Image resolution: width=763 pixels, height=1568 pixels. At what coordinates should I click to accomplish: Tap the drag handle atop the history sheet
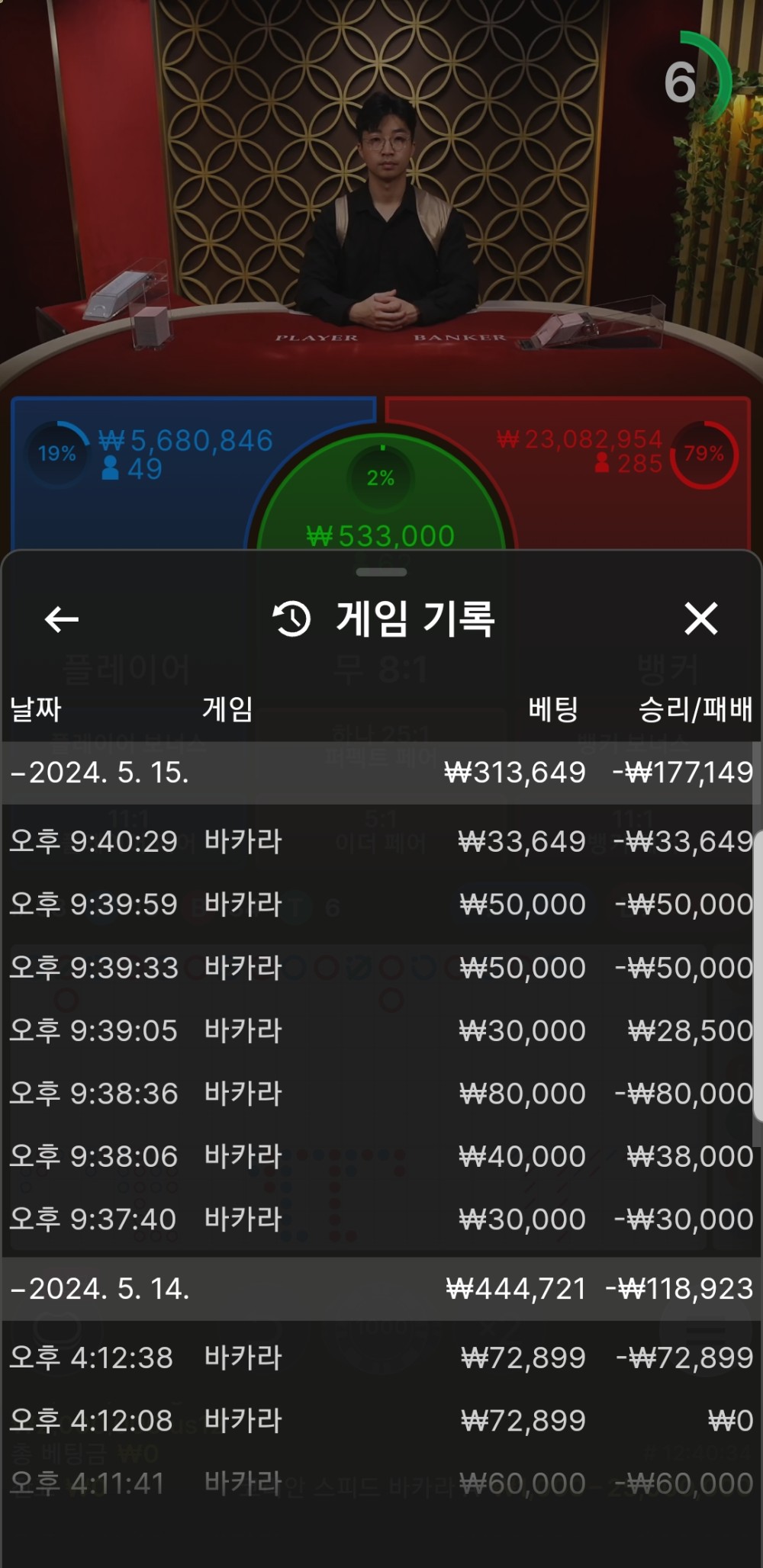[381, 572]
